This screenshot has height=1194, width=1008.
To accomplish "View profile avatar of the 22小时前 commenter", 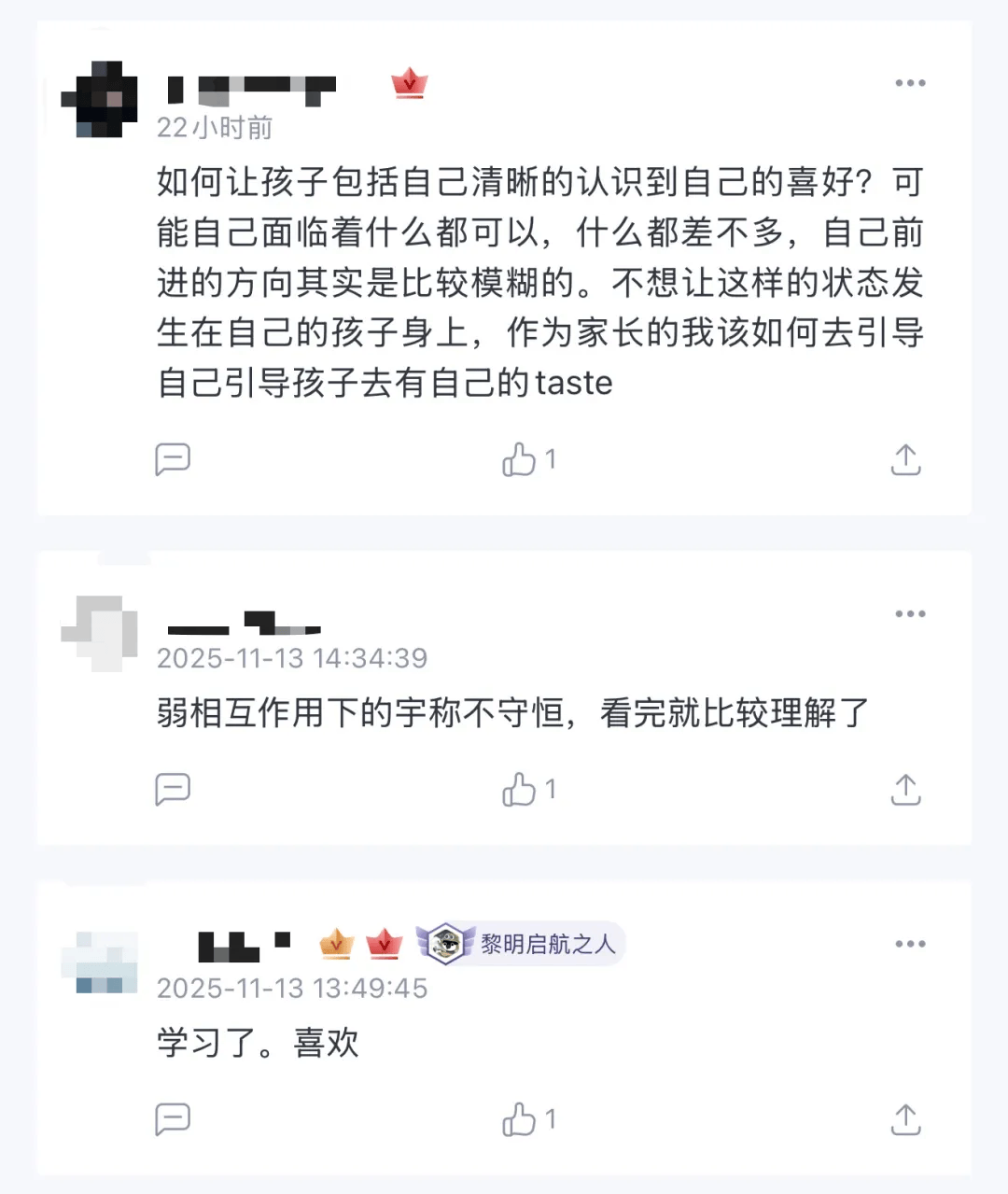I will click(99, 100).
